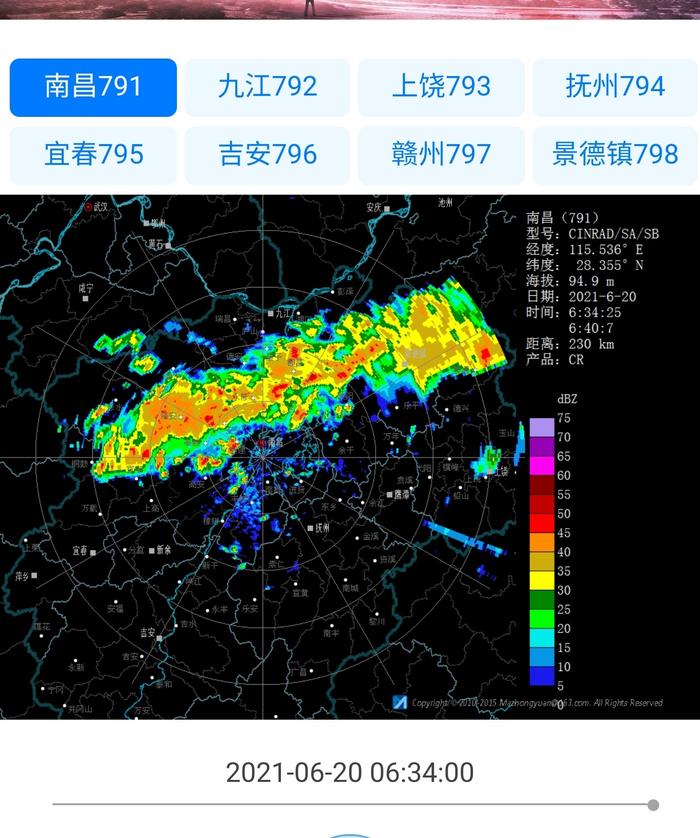Show the 宜春795 radar station

click(93, 154)
